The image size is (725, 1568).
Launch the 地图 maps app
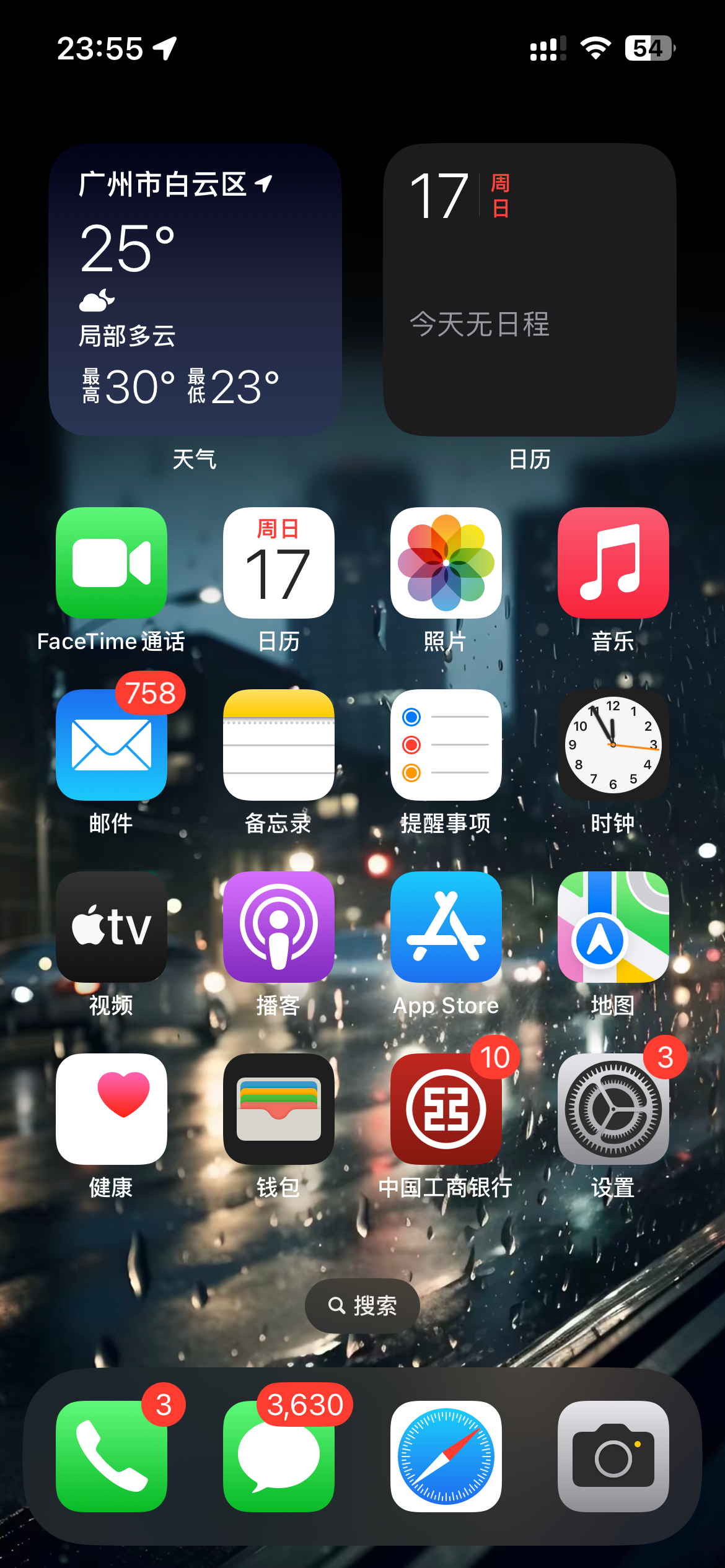point(613,926)
